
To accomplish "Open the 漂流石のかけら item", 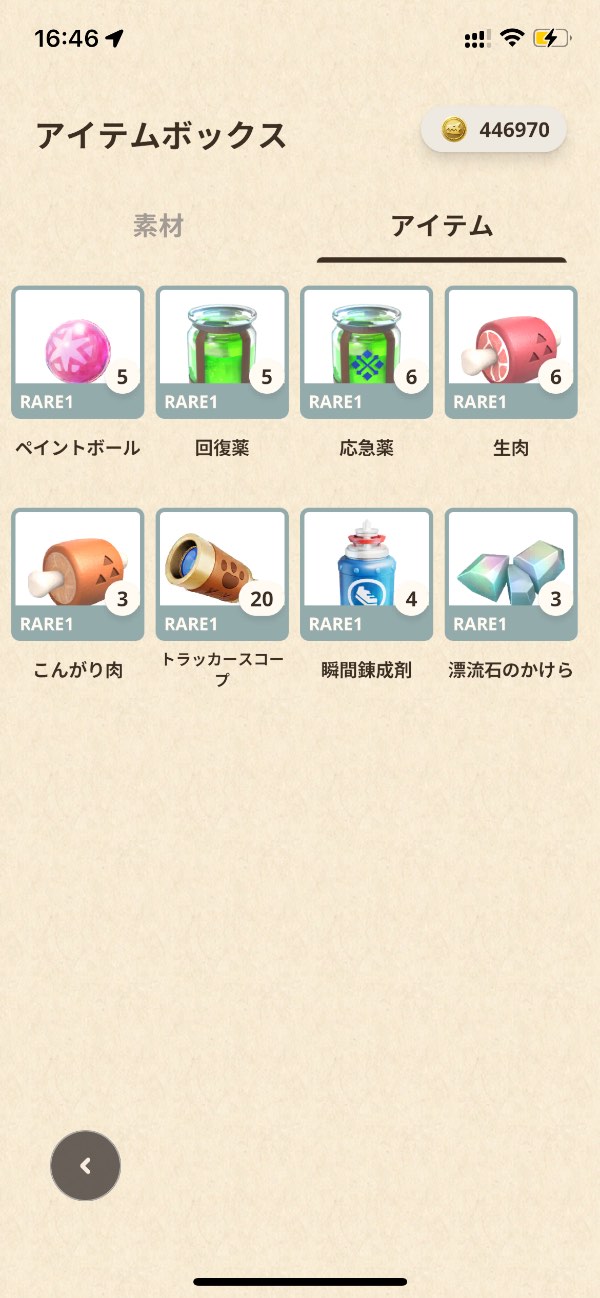I will pos(511,574).
